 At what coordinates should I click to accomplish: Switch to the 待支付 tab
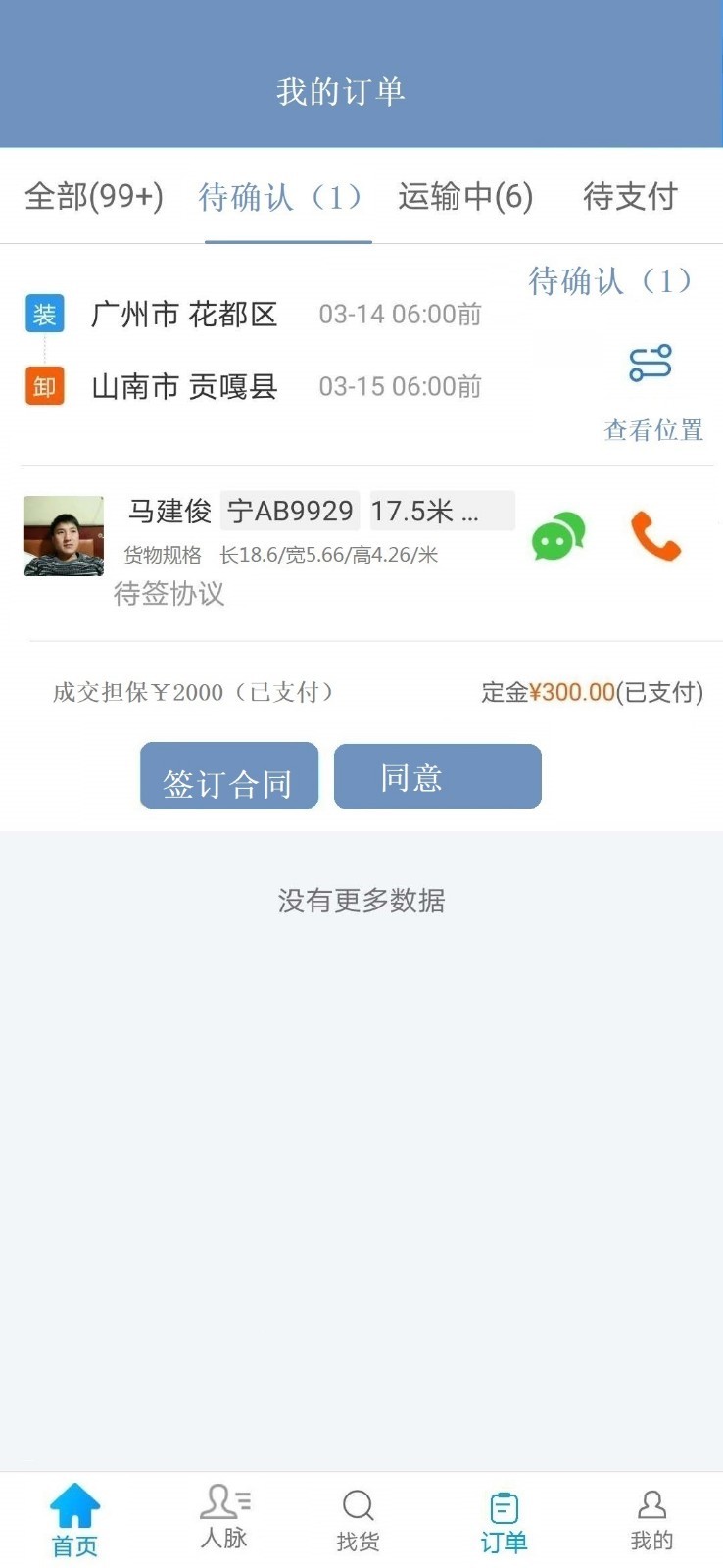click(630, 196)
